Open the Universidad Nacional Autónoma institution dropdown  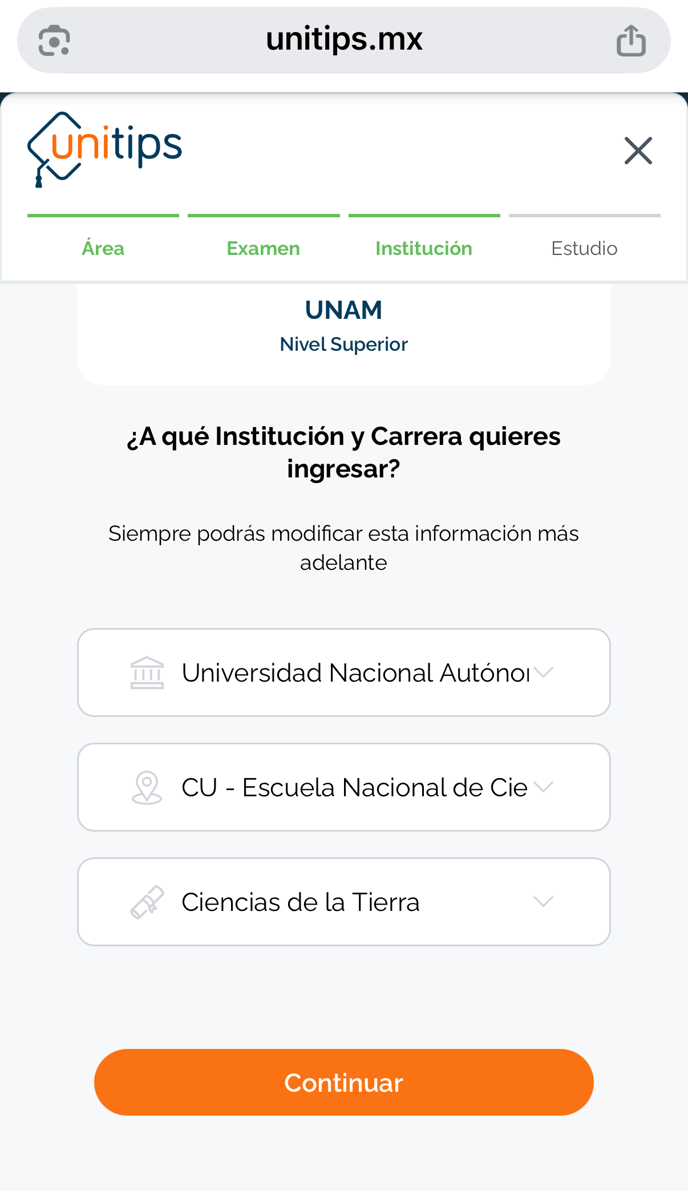click(344, 673)
